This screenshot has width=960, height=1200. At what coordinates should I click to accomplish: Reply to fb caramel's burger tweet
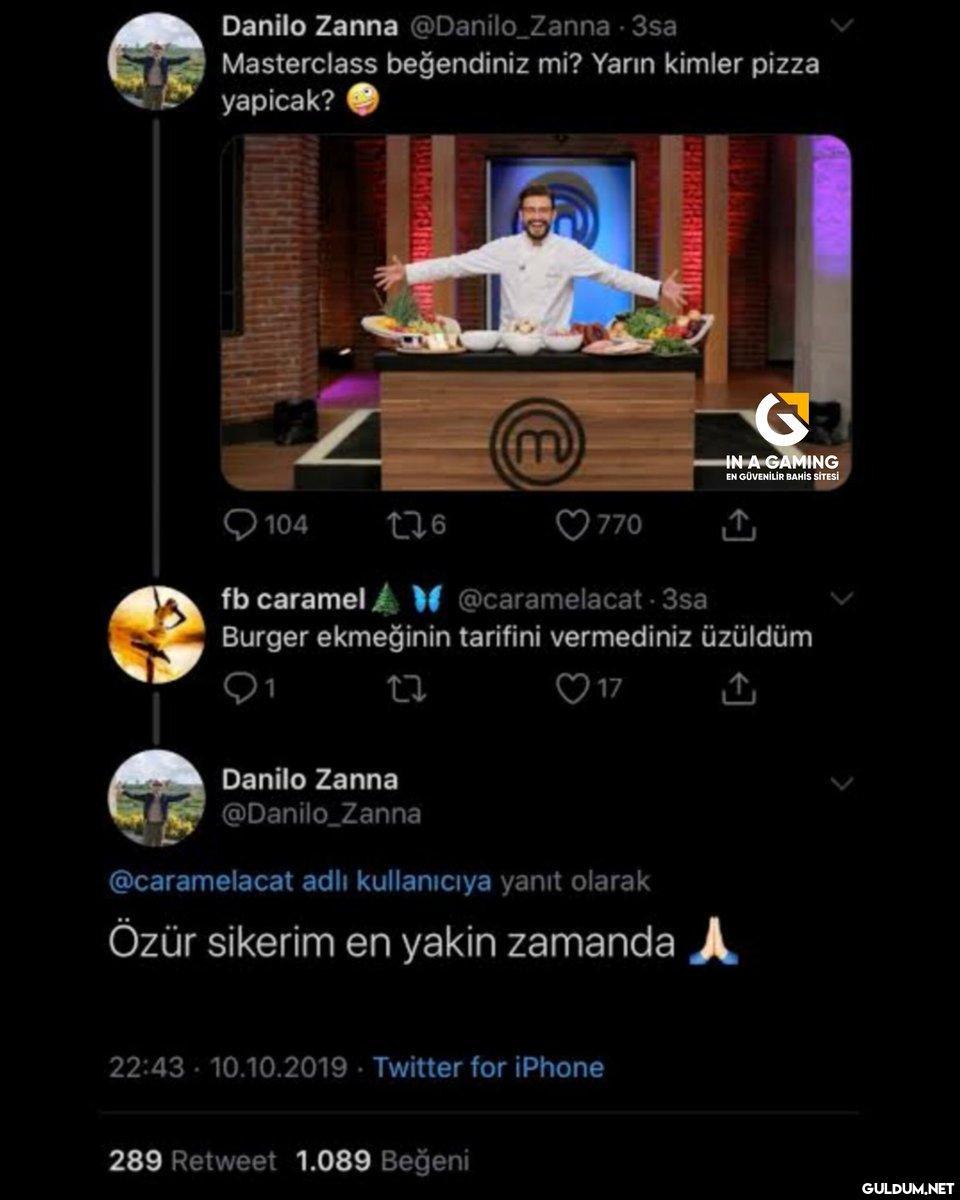point(240,689)
